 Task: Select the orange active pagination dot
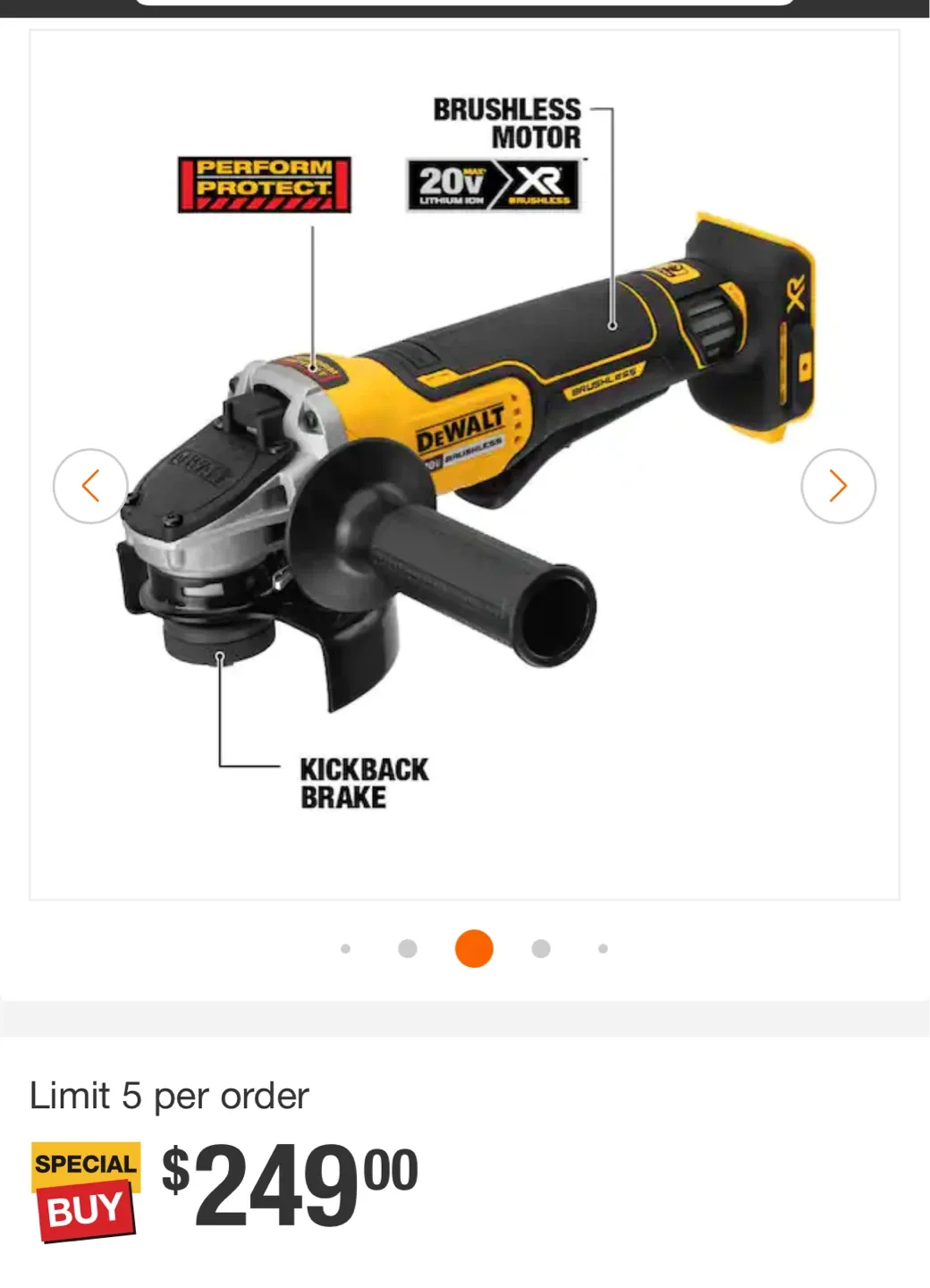click(x=473, y=946)
